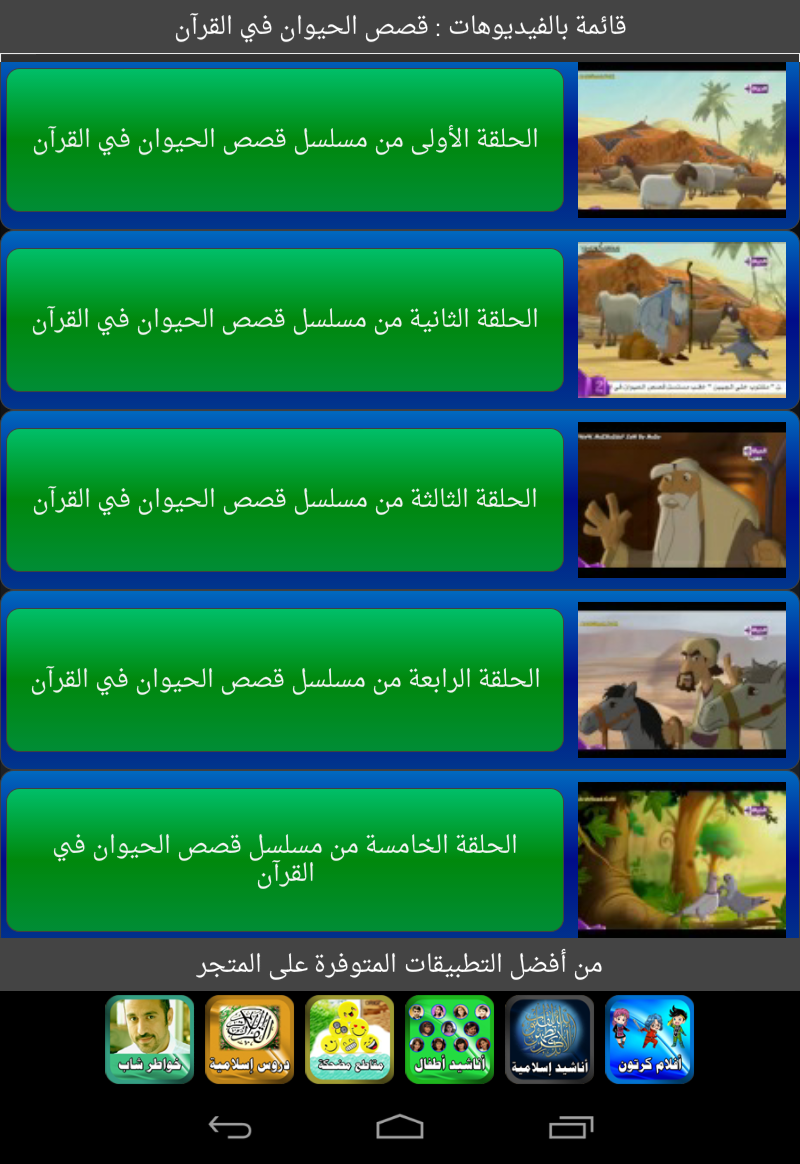Open the مقاطع مضحكة app icon
This screenshot has width=800, height=1164.
[350, 1039]
